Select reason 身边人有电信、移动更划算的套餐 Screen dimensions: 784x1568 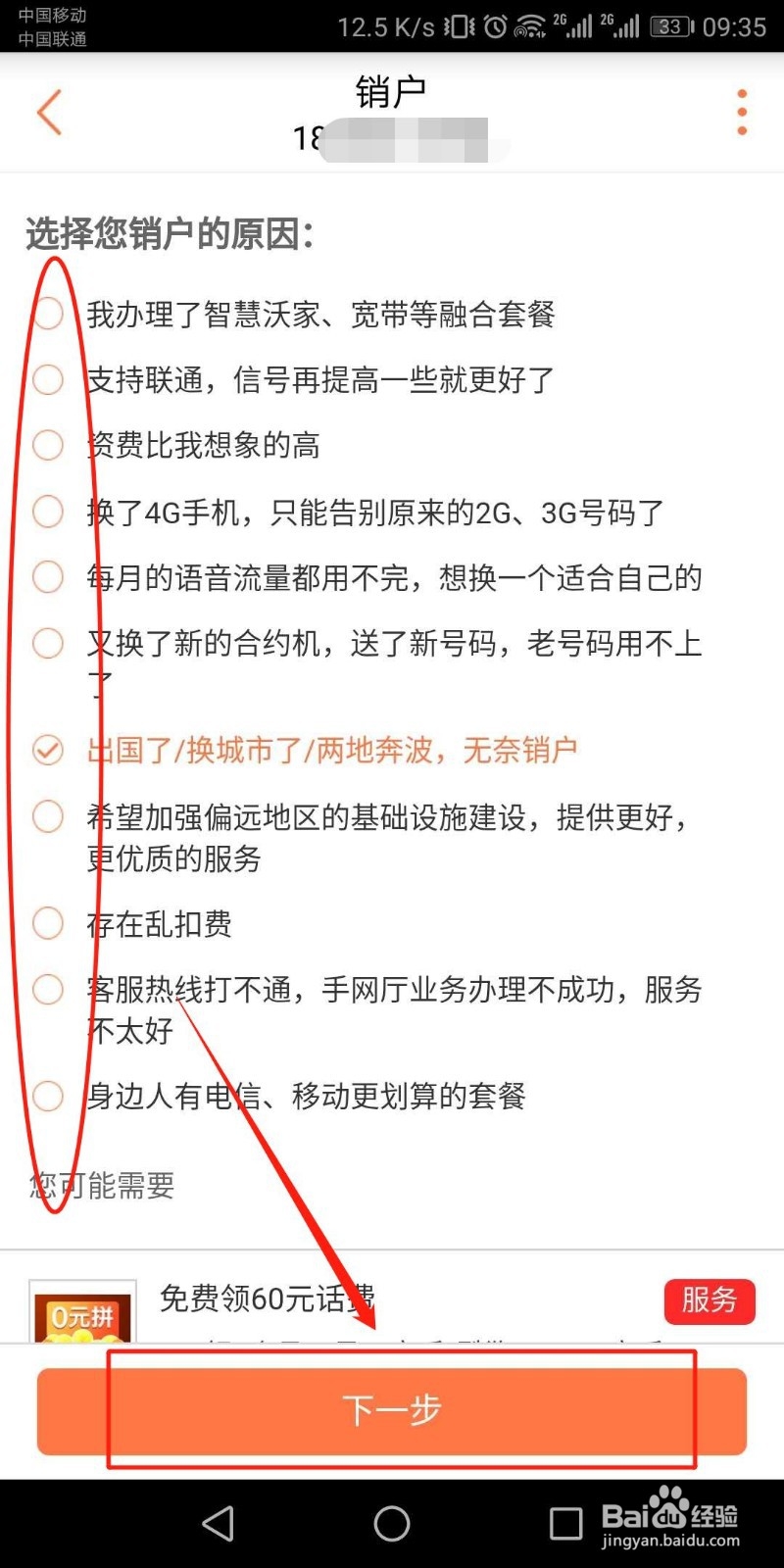pyautogui.click(x=47, y=1097)
